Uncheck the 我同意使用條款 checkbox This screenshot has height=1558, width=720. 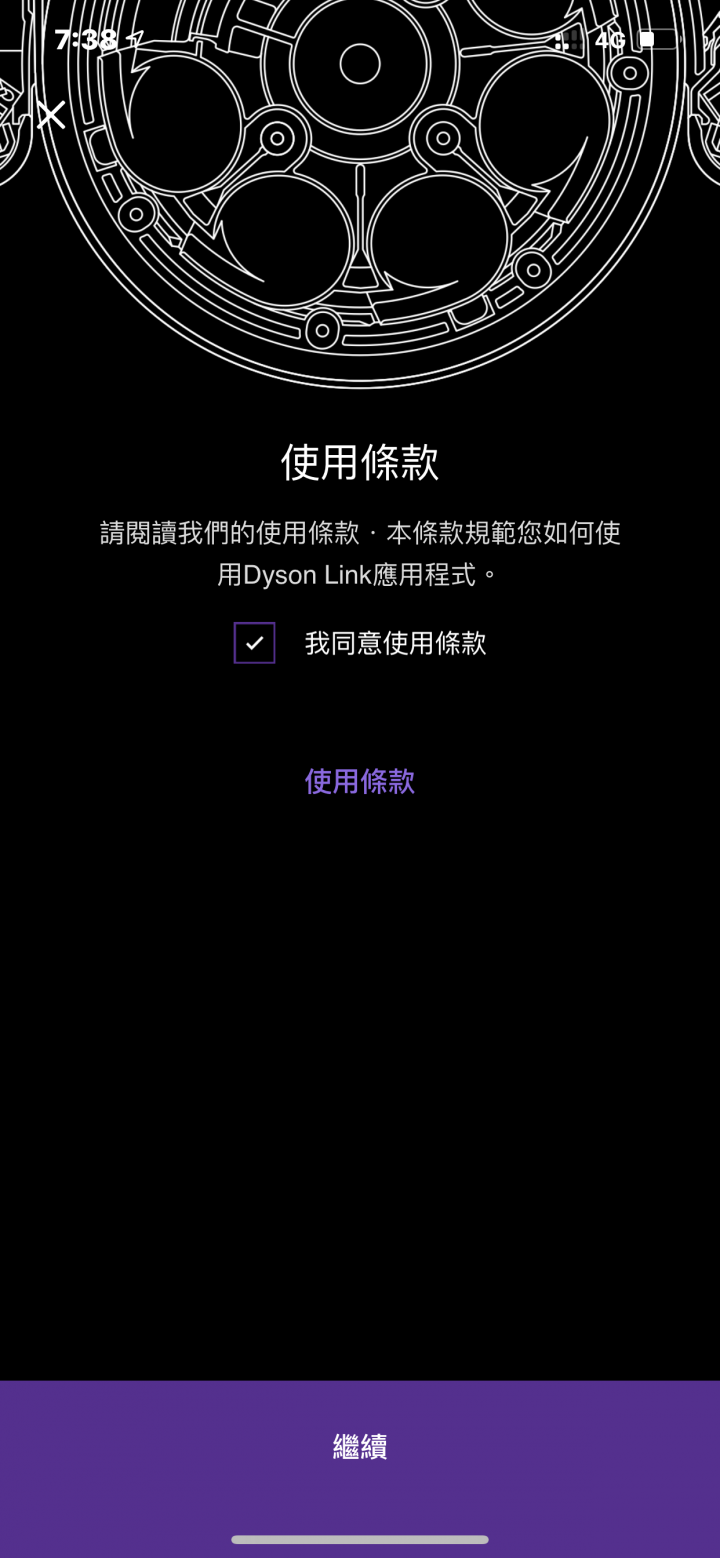254,643
